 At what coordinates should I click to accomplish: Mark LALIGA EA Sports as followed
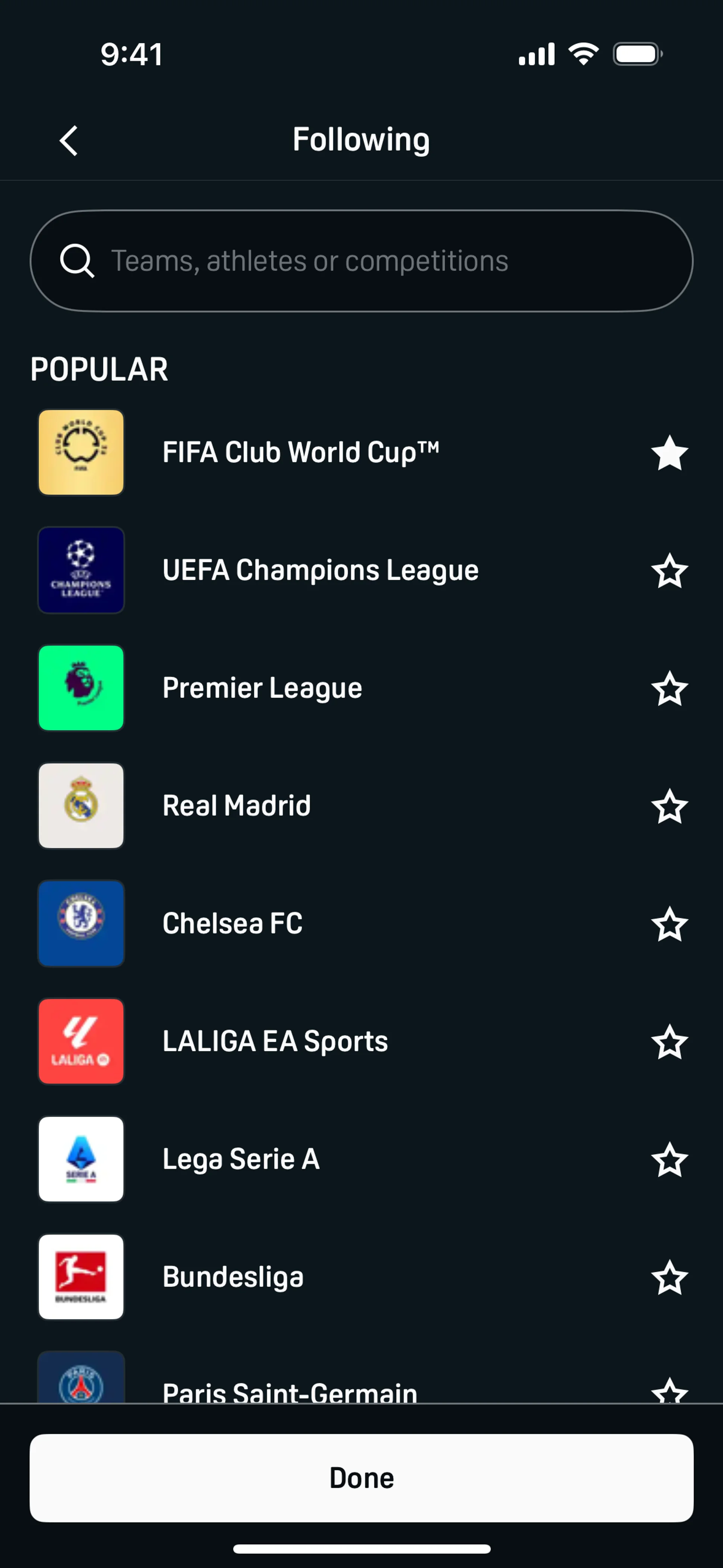(x=670, y=1042)
